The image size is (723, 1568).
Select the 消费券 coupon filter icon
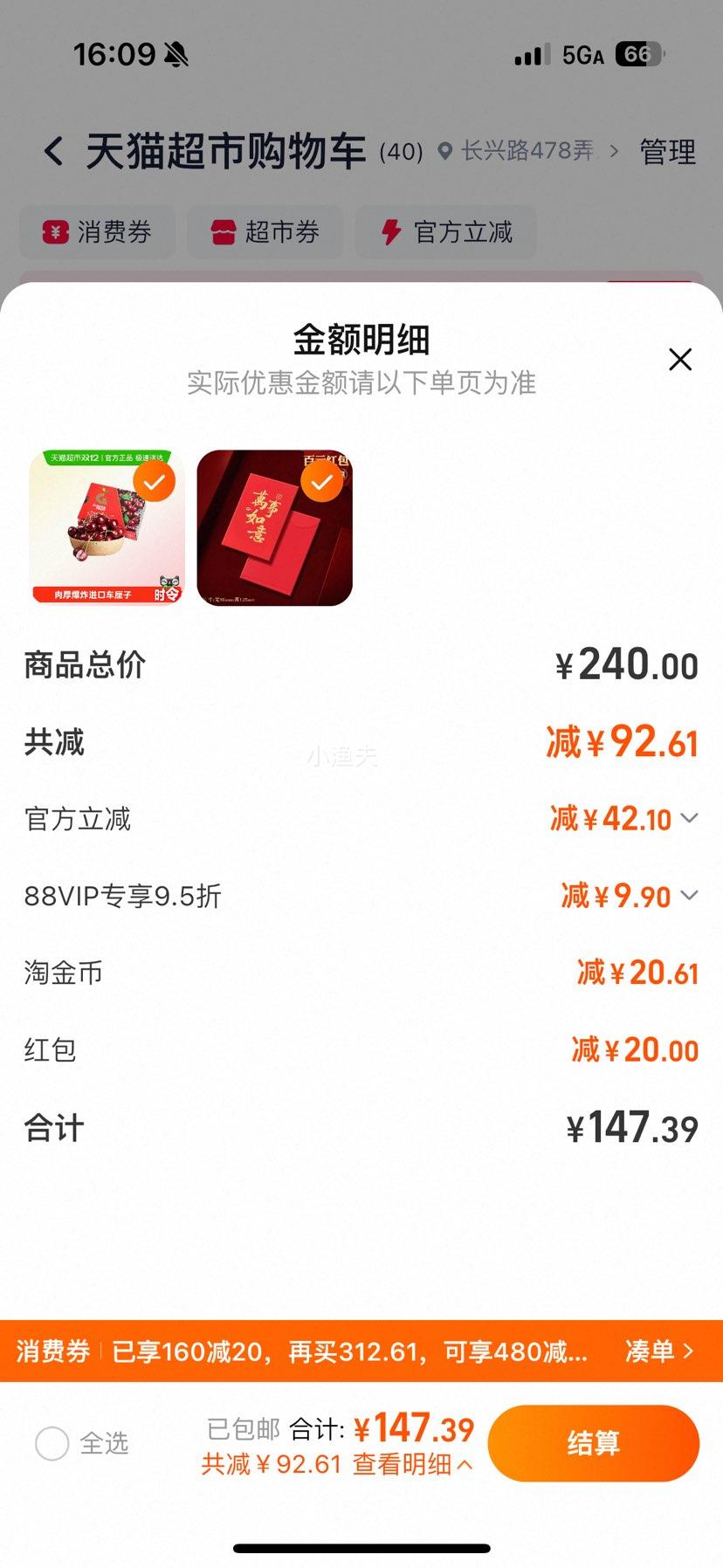click(54, 232)
